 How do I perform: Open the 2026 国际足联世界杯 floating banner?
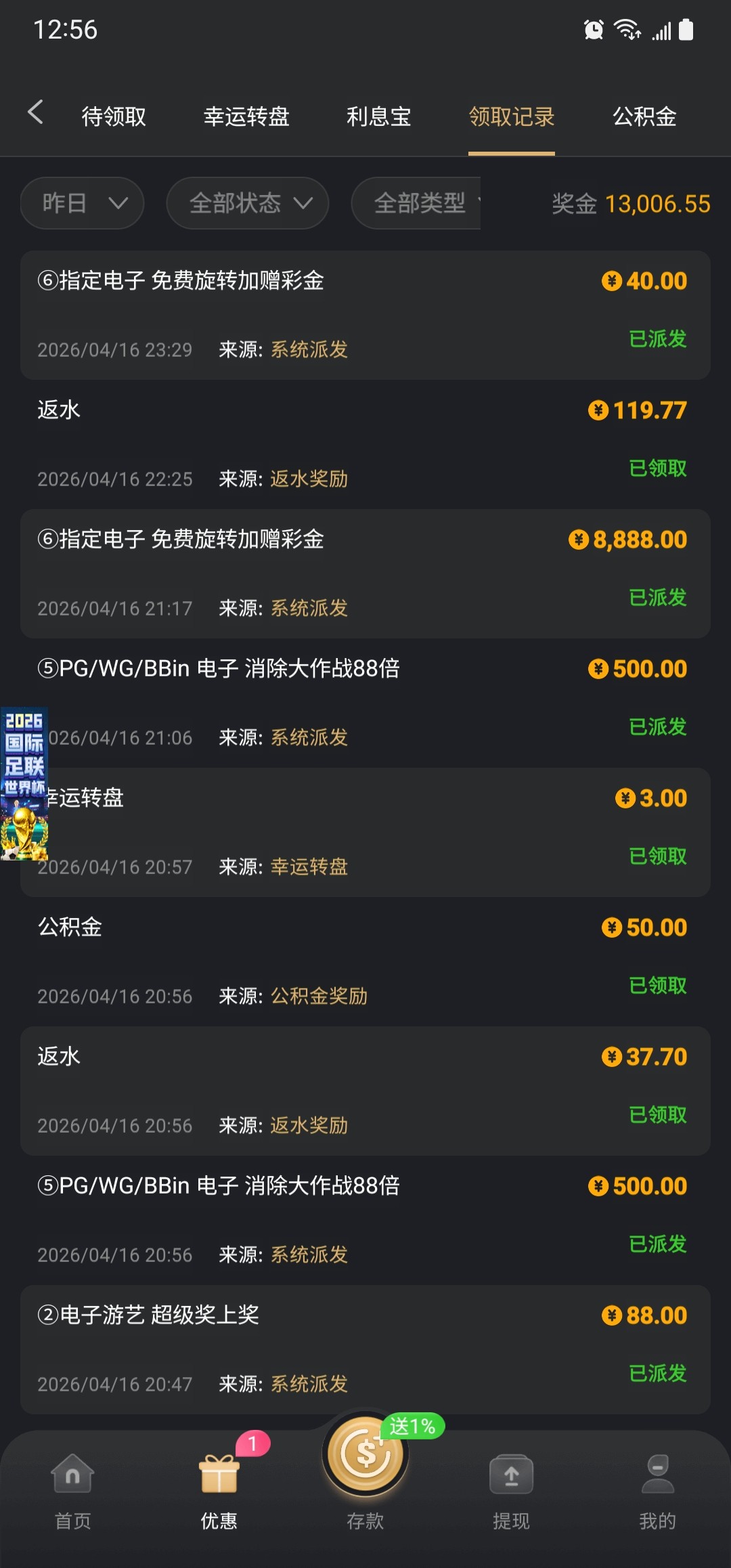tap(24, 783)
